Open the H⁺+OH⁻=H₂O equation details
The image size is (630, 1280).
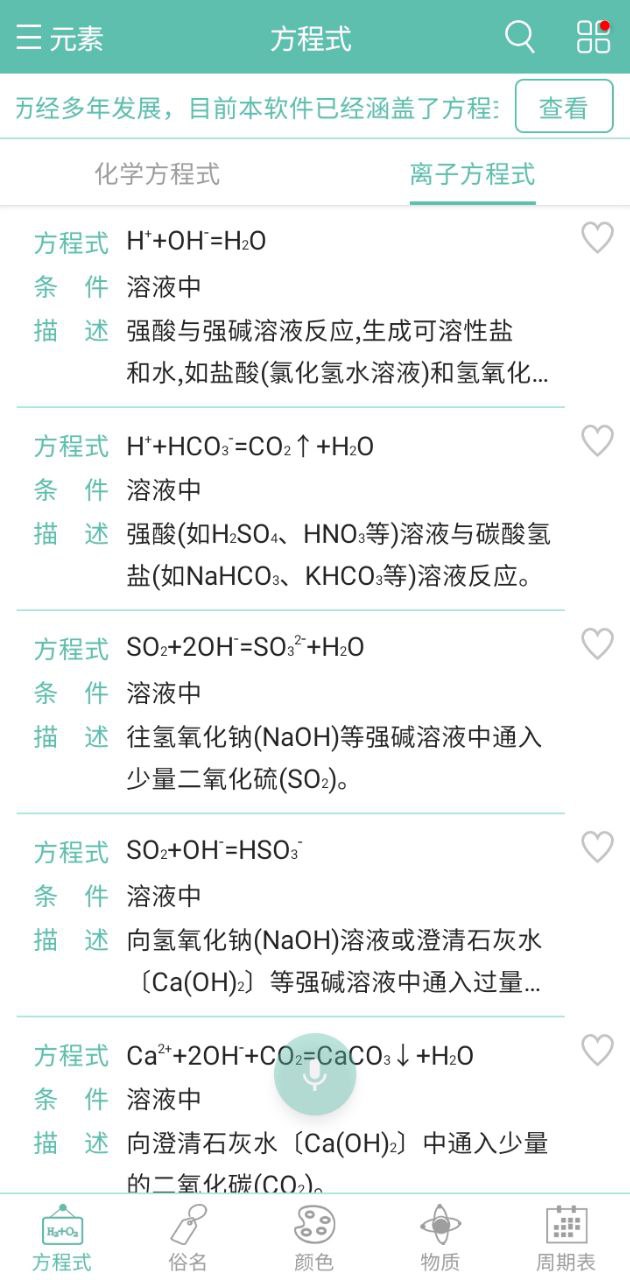coord(290,307)
